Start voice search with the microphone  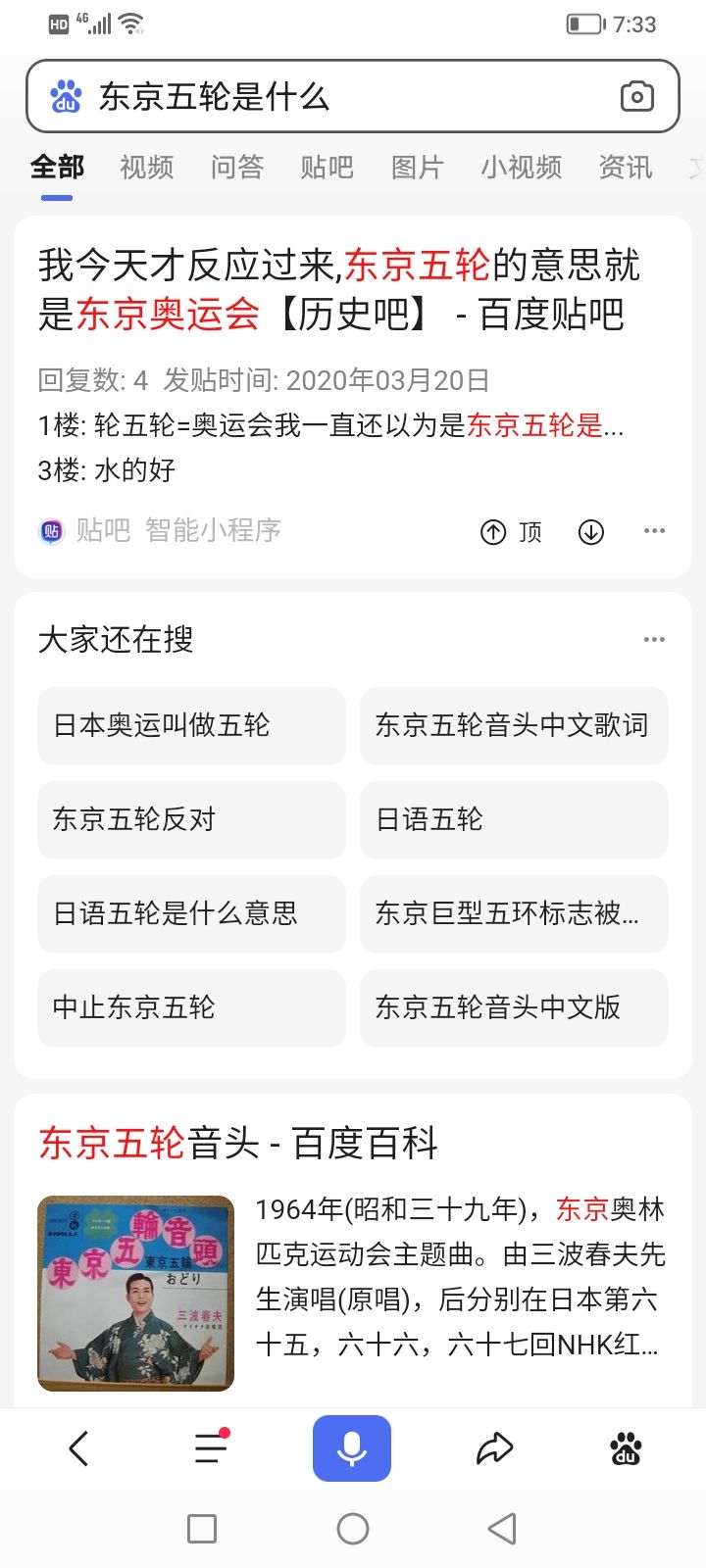pyautogui.click(x=352, y=1447)
